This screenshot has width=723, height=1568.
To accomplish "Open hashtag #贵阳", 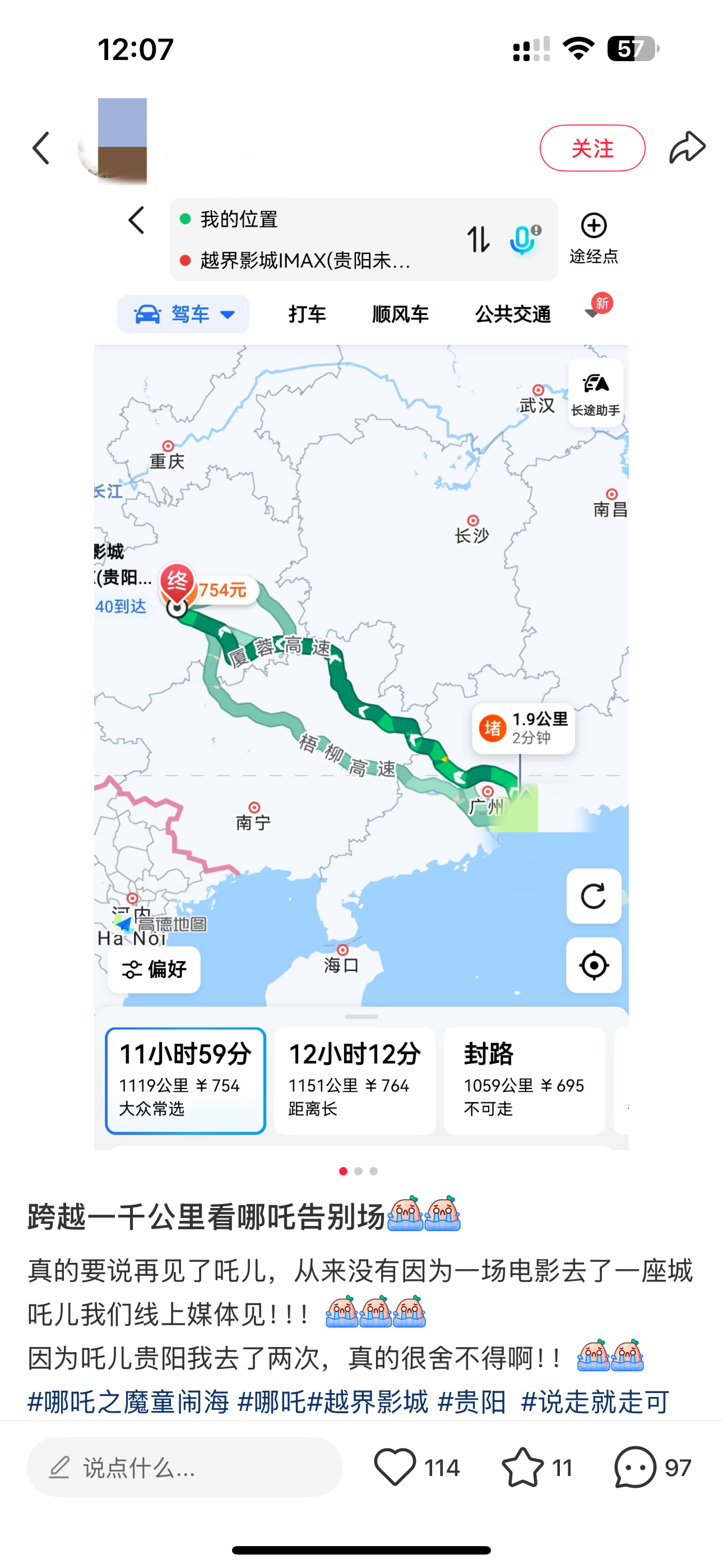I will [x=472, y=1402].
